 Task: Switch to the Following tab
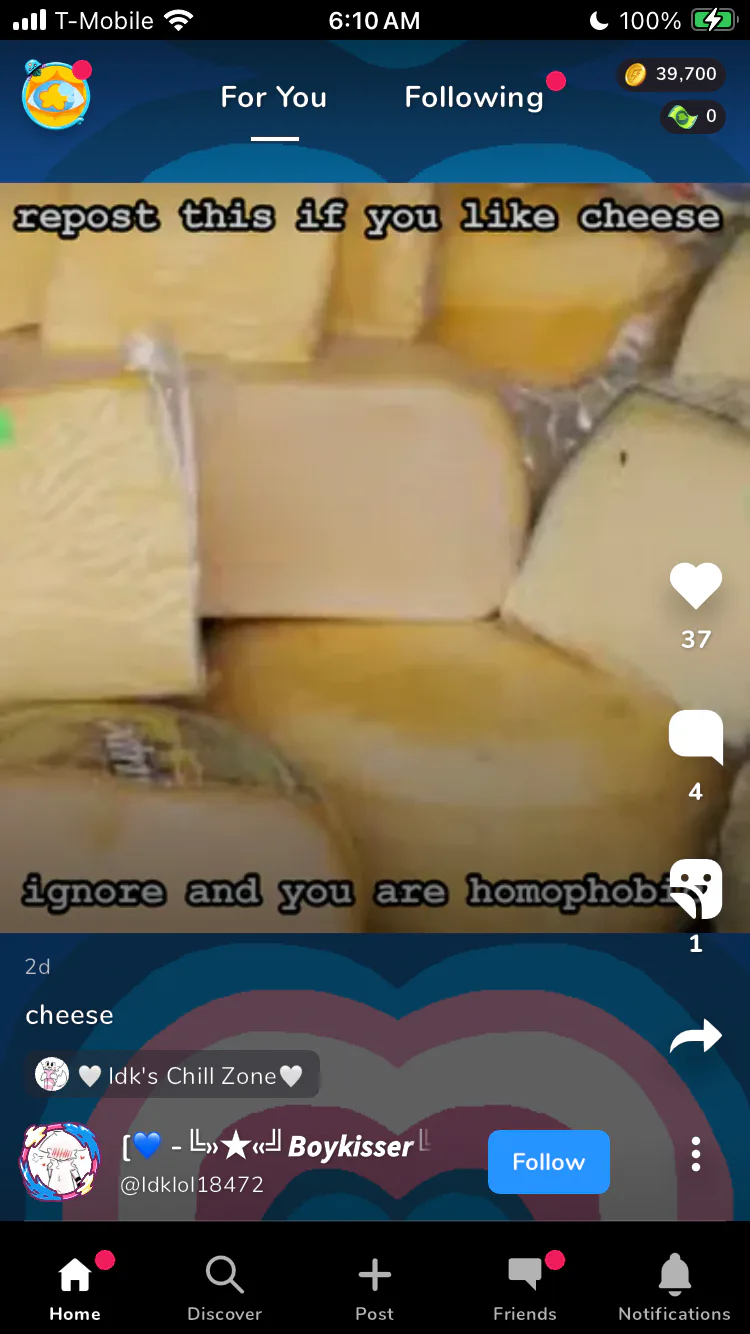point(474,97)
